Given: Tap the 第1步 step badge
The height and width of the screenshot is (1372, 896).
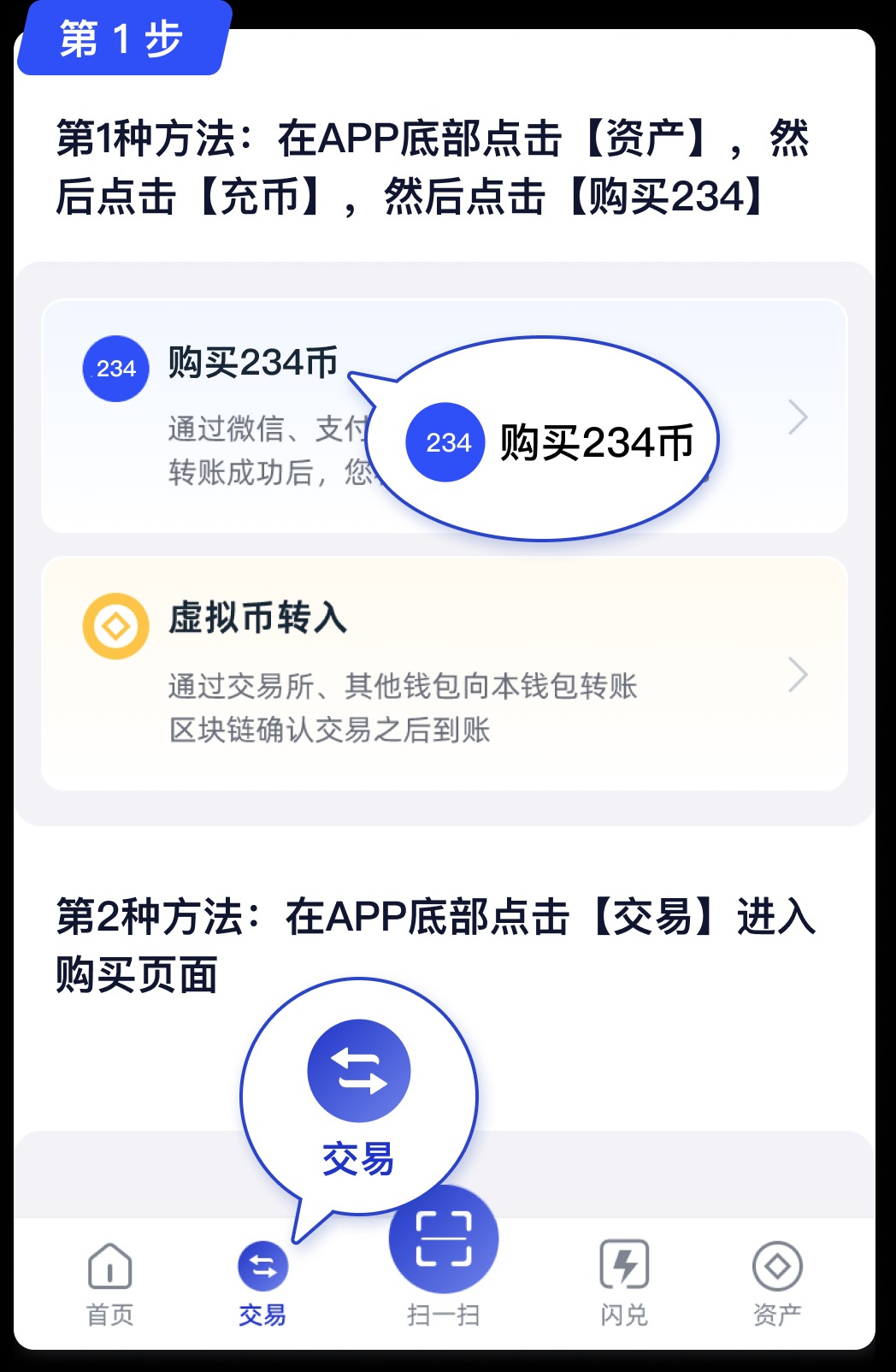Looking at the screenshot, I should coord(120,38).
